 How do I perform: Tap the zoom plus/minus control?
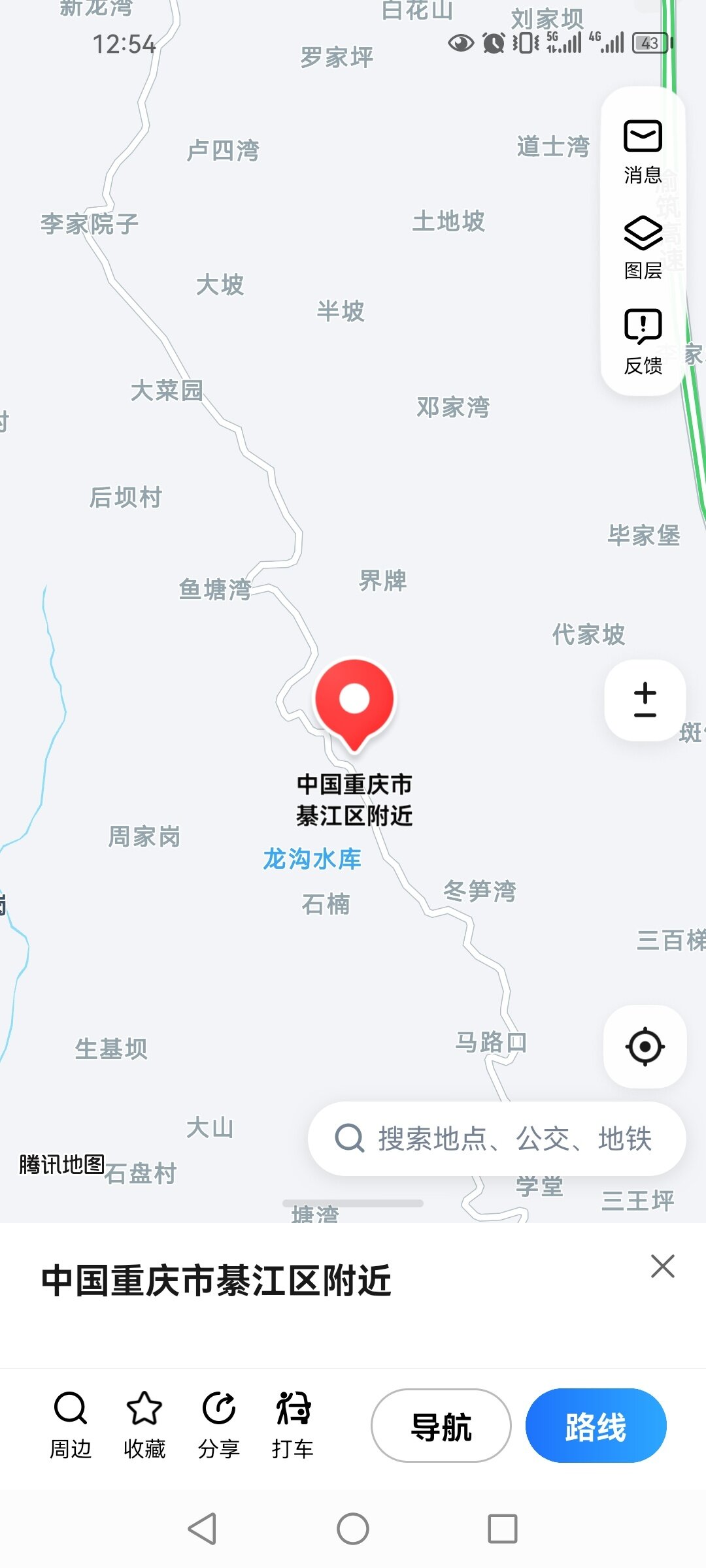pyautogui.click(x=645, y=700)
